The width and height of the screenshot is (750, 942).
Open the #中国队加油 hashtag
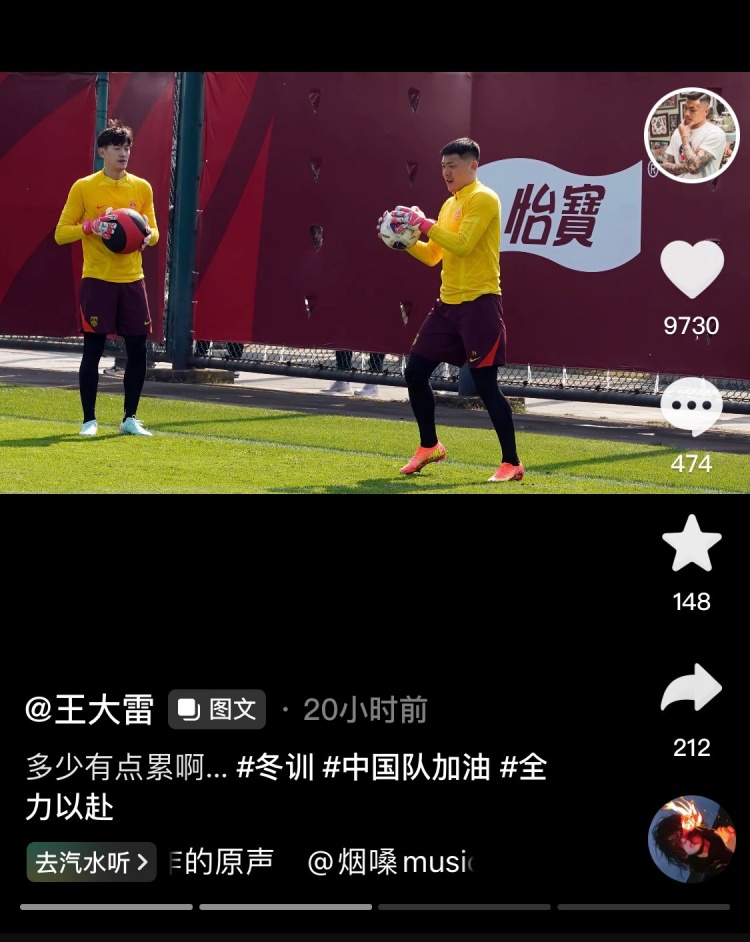click(x=406, y=768)
